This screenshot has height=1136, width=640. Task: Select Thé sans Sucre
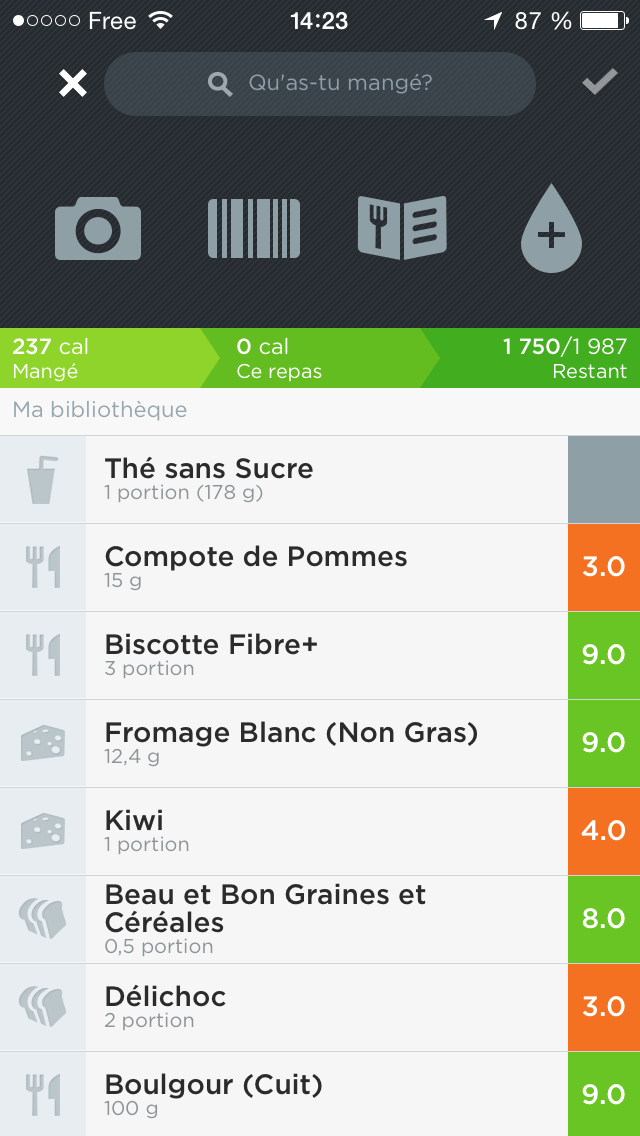pyautogui.click(x=320, y=480)
